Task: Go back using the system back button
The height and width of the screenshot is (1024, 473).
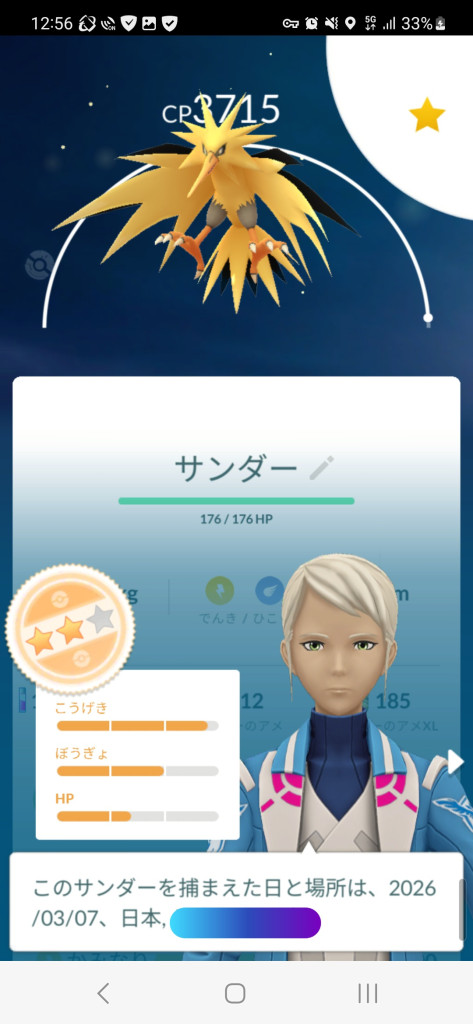Action: pos(103,993)
